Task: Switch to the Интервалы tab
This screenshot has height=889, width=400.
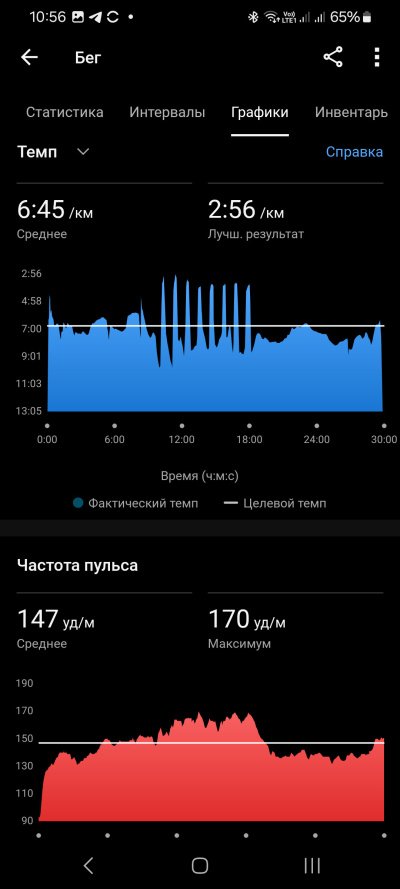Action: [167, 112]
